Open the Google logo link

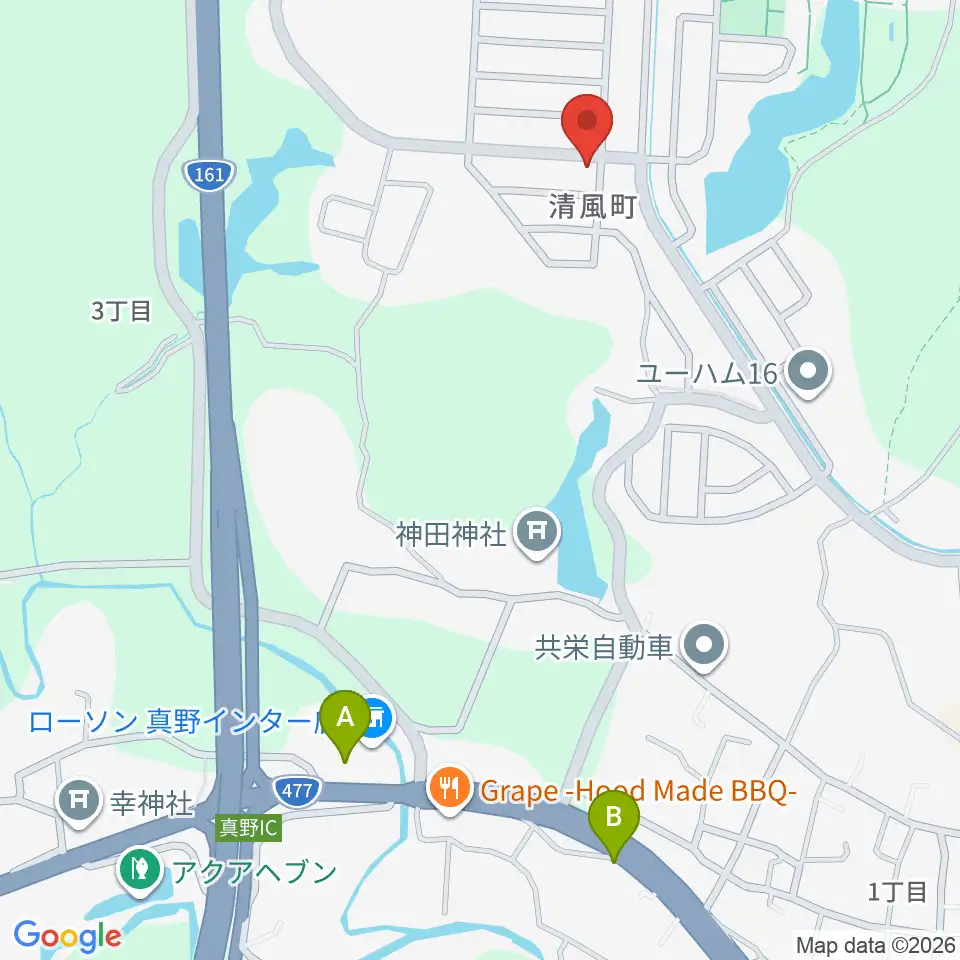pyautogui.click(x=67, y=937)
